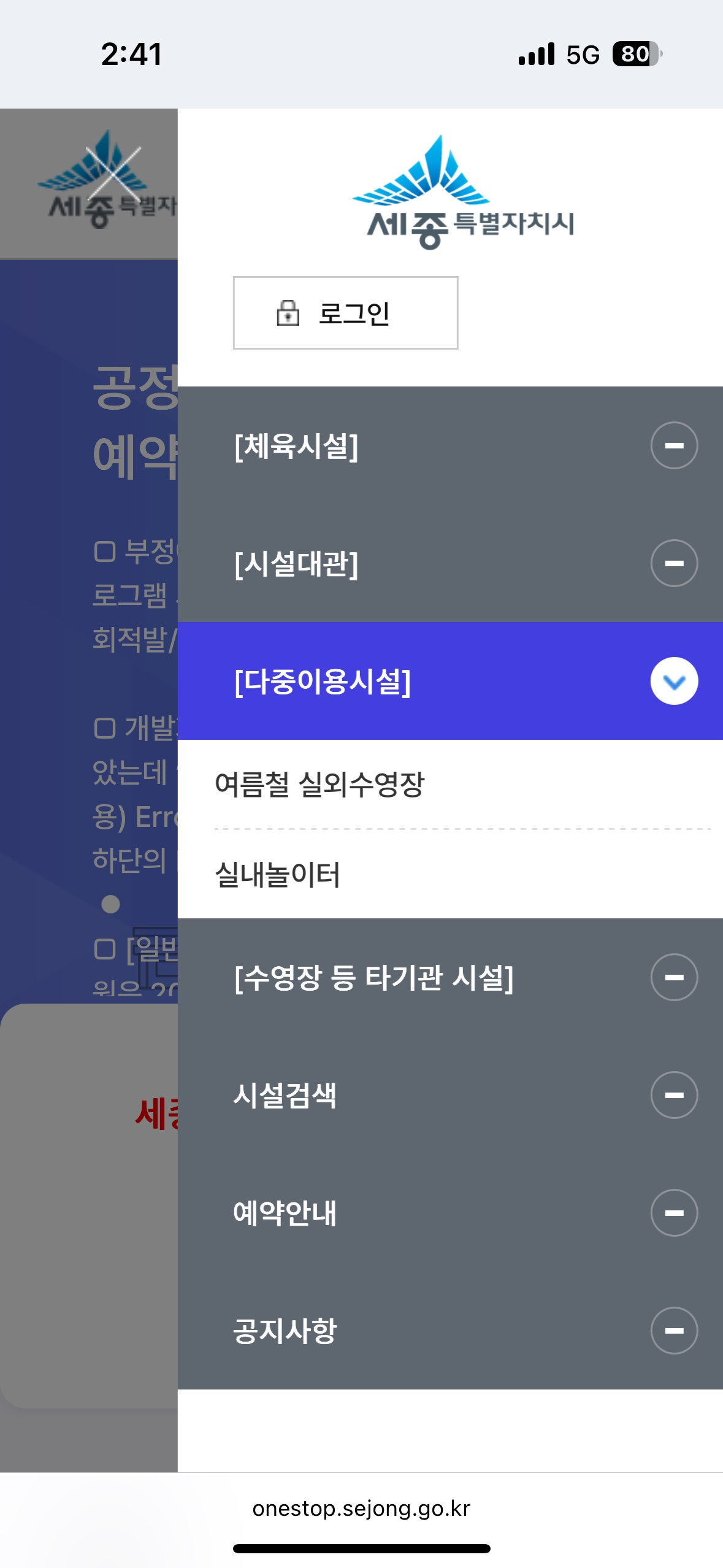Open 여름철 실외수영장
The width and height of the screenshot is (723, 1568).
coord(450,785)
